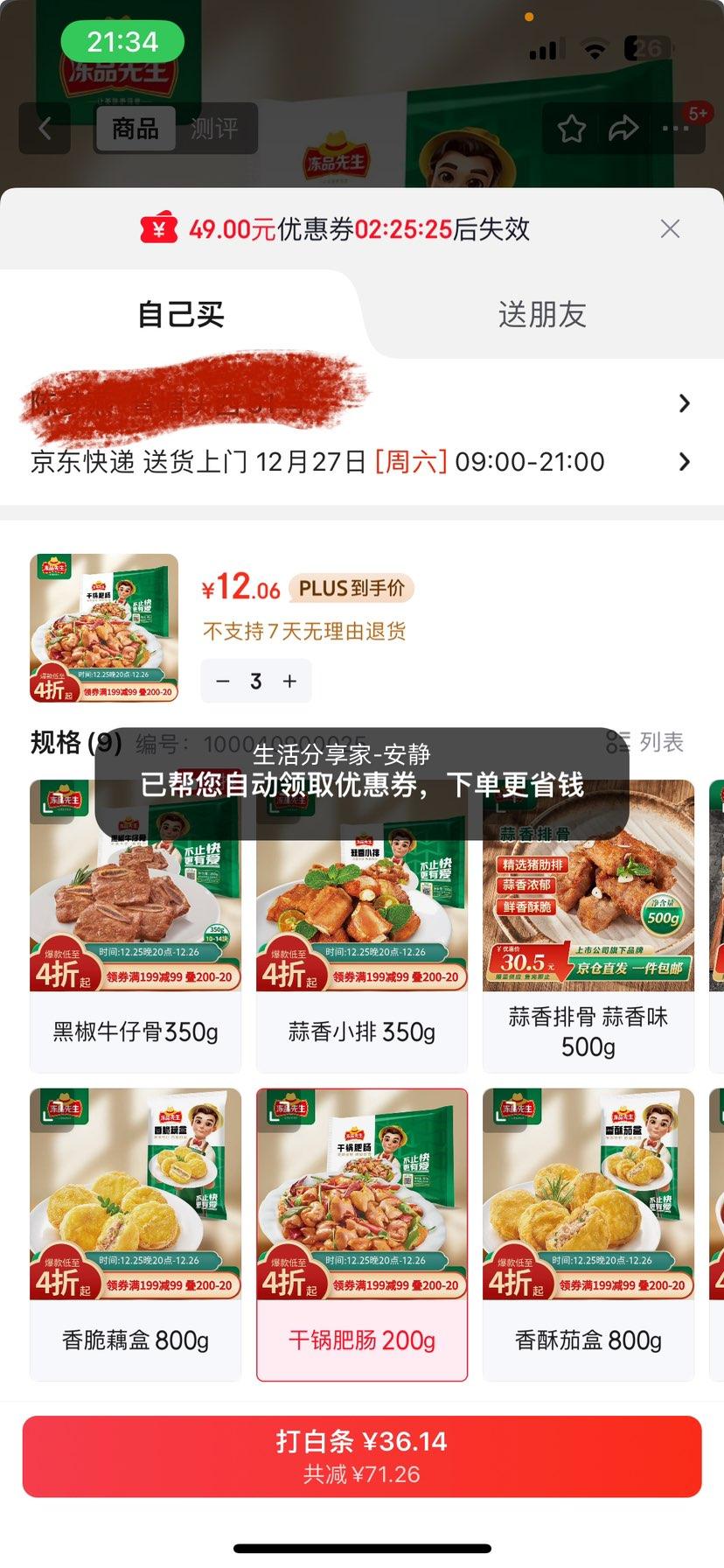Open the 测评 reviews tab
724x1568 pixels.
click(216, 128)
